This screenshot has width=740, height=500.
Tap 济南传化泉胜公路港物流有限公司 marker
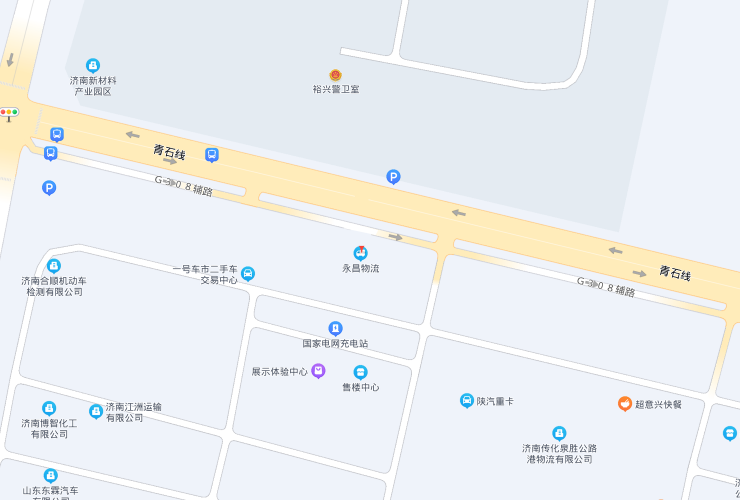click(x=559, y=433)
